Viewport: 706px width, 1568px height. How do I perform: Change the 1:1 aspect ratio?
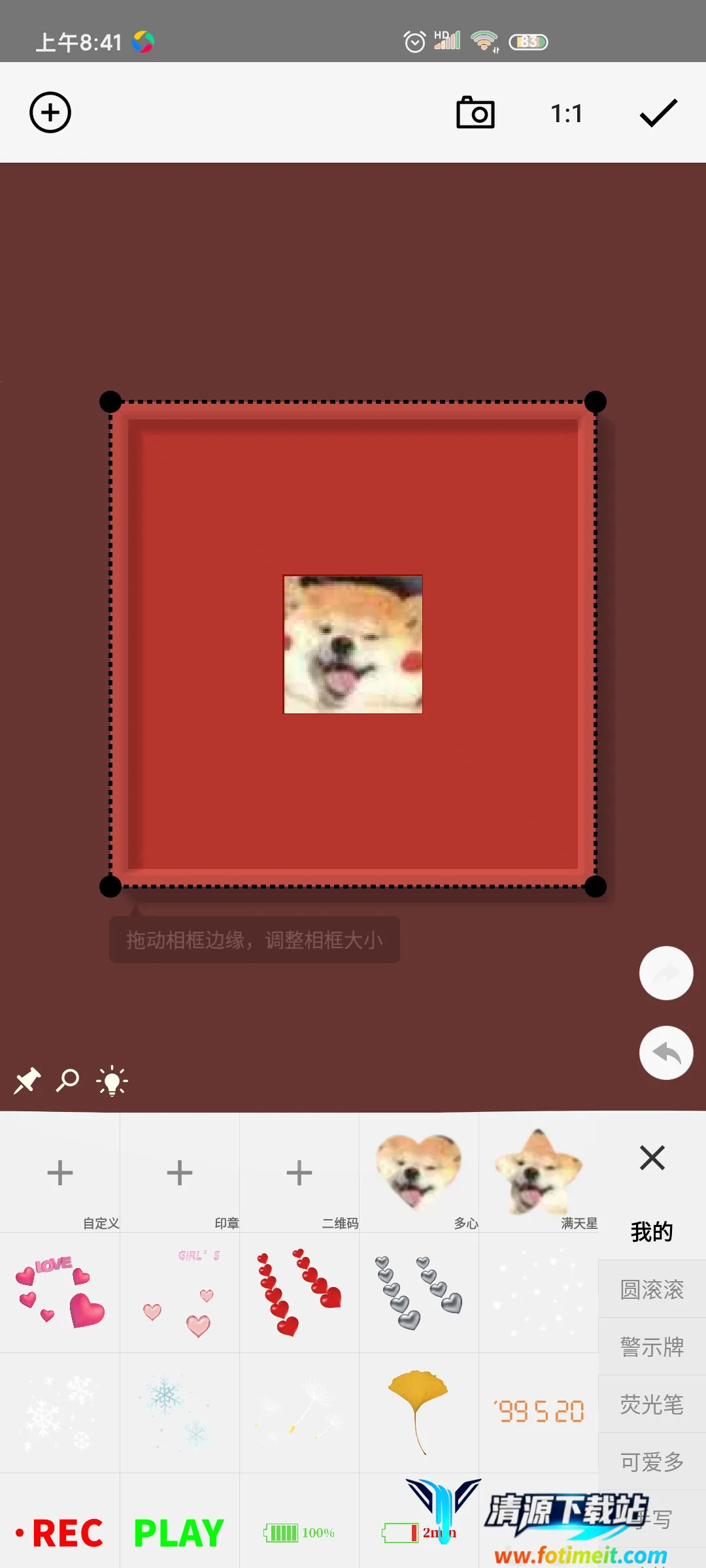[566, 114]
